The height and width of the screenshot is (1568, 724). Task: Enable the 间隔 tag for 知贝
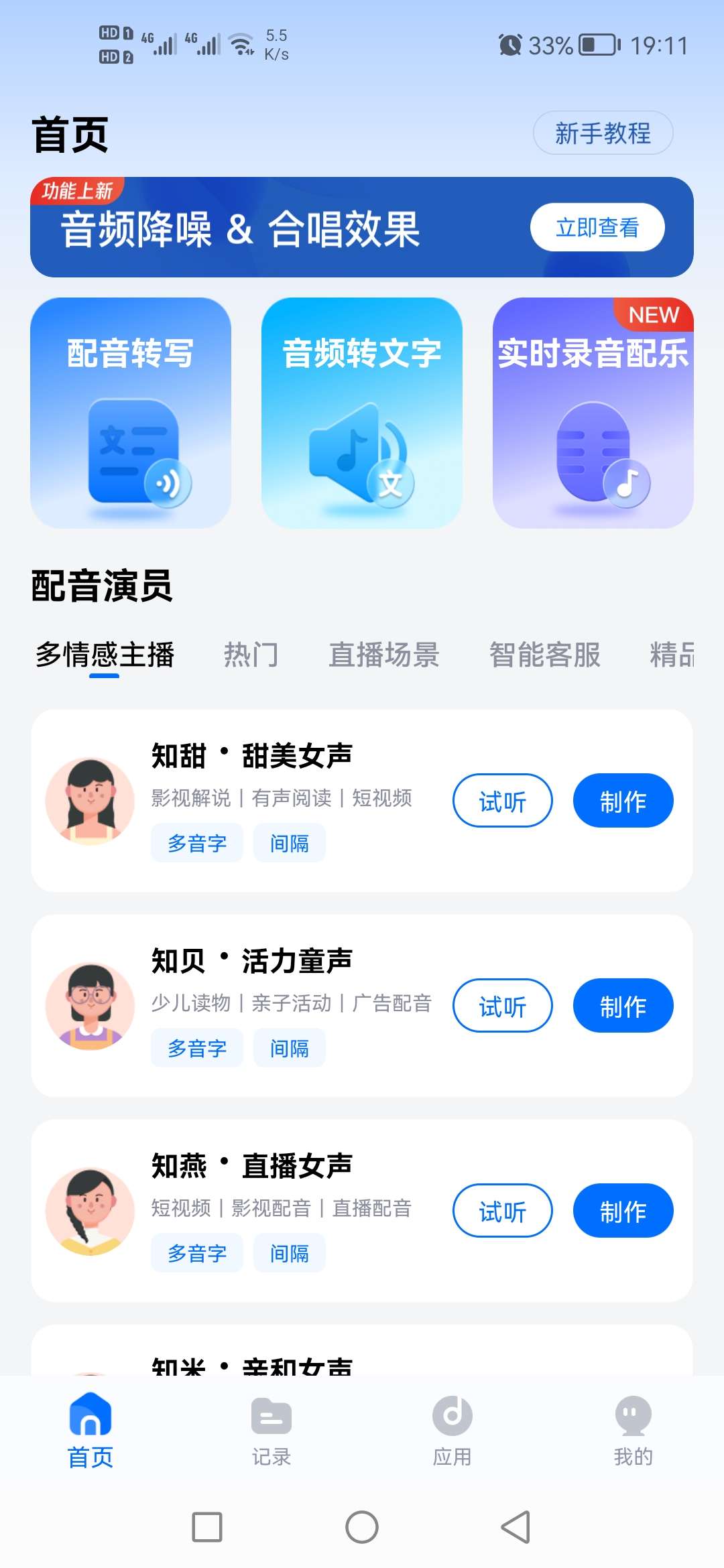point(289,1048)
